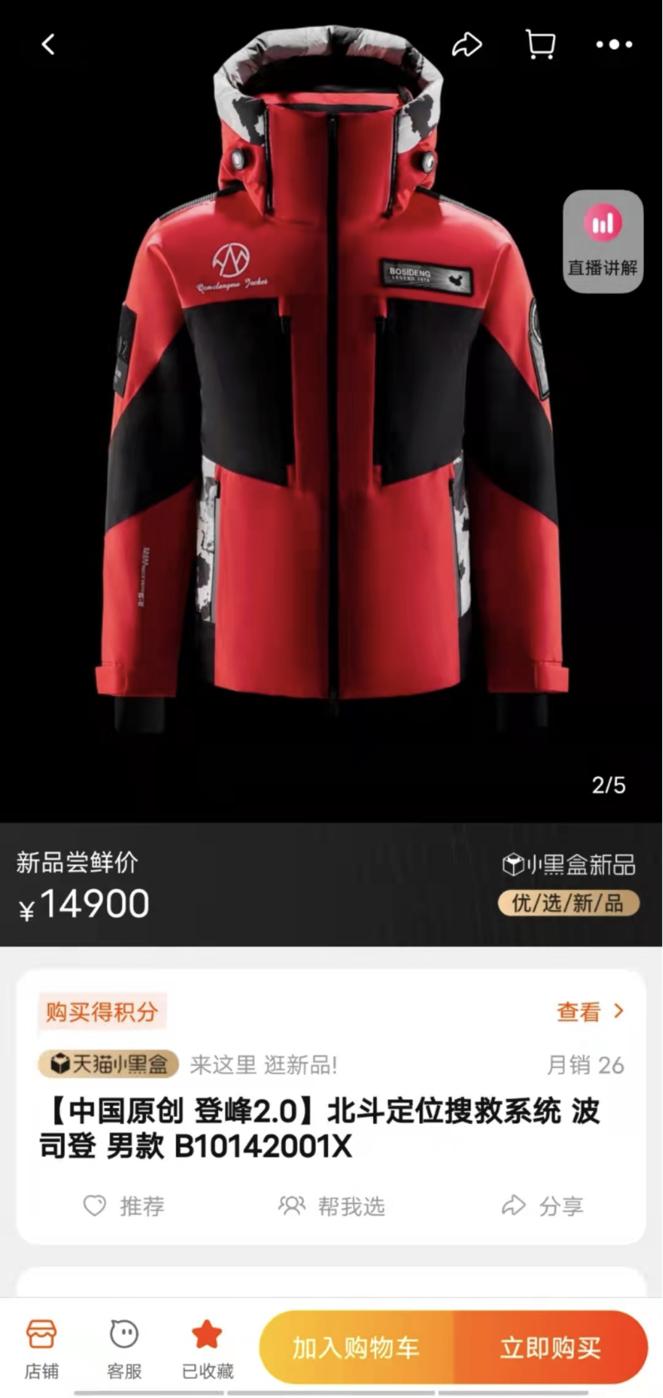The image size is (663, 1398).
Task: Go back using the top-left arrow
Action: pyautogui.click(x=48, y=44)
